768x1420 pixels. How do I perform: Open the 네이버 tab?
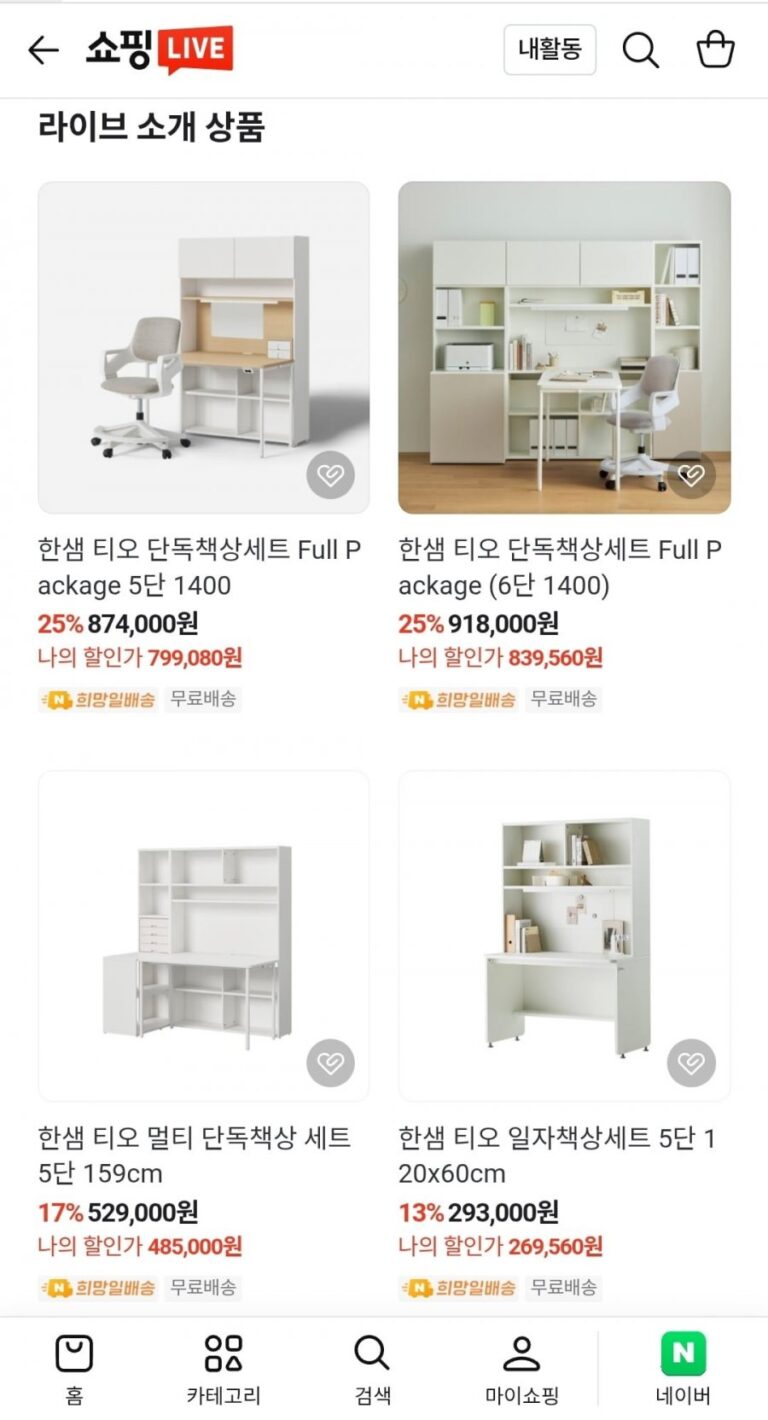tap(683, 1368)
